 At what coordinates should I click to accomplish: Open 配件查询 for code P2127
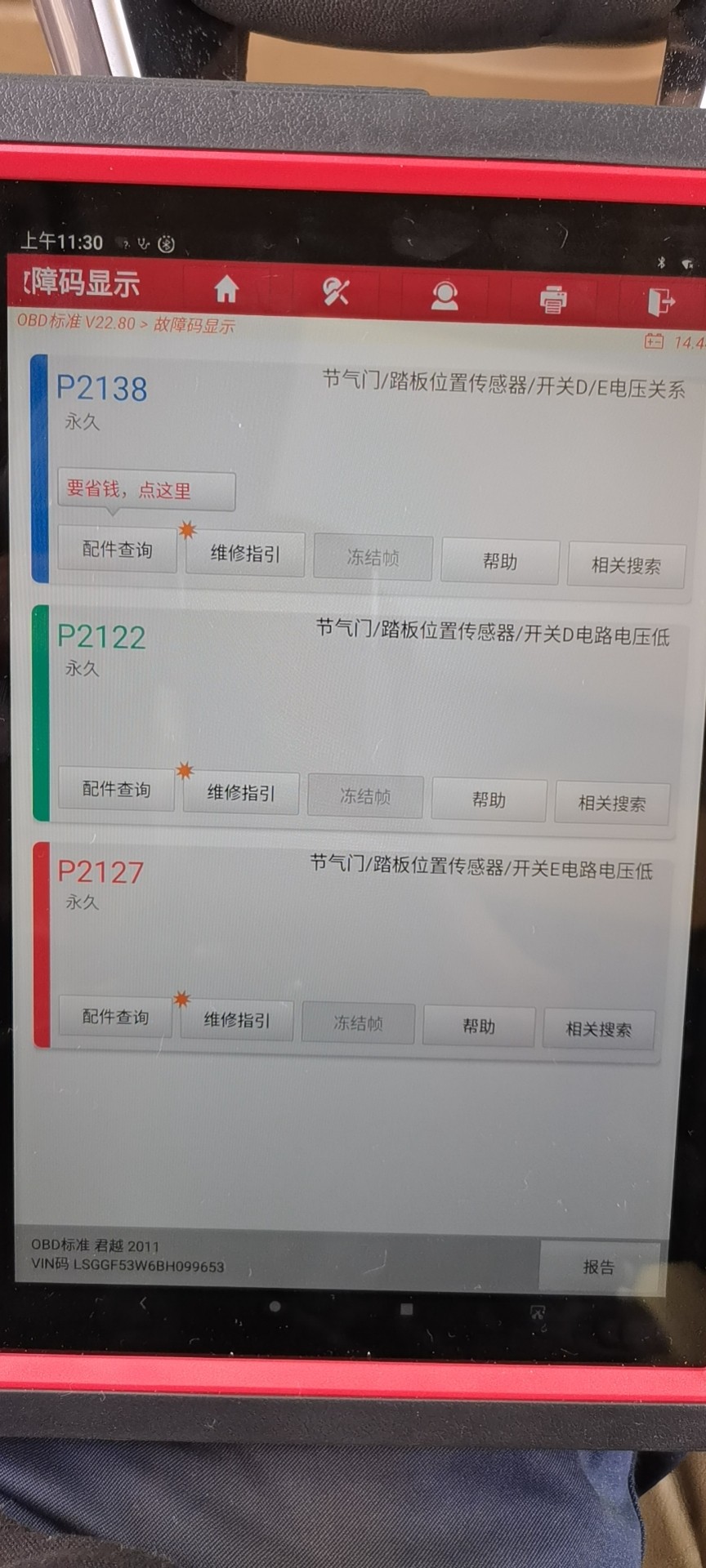pyautogui.click(x=115, y=1017)
